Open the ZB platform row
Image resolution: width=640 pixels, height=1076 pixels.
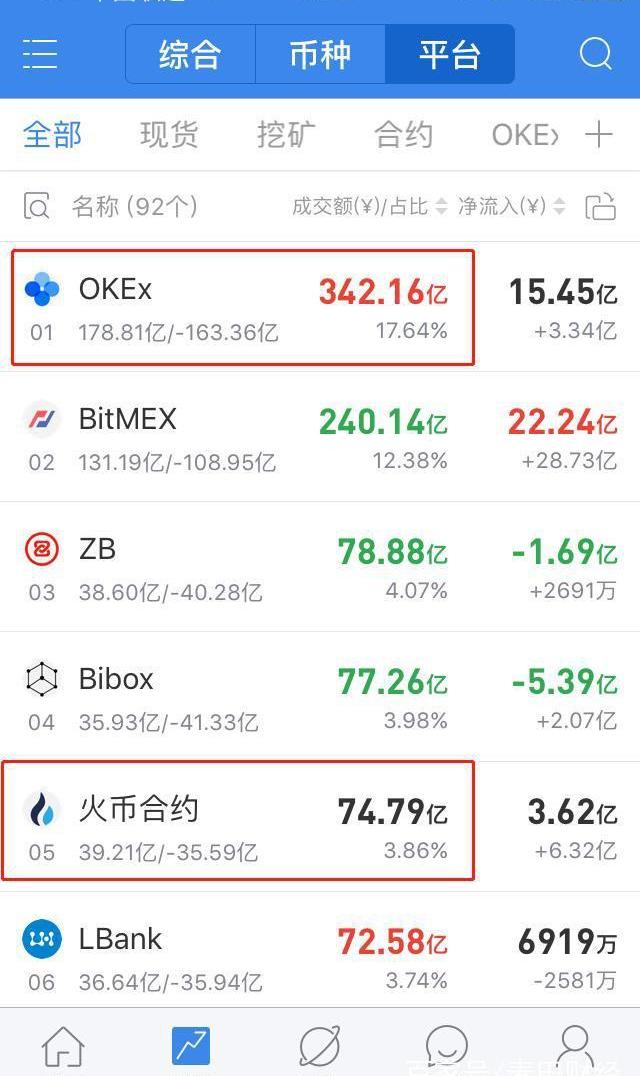[x=320, y=567]
